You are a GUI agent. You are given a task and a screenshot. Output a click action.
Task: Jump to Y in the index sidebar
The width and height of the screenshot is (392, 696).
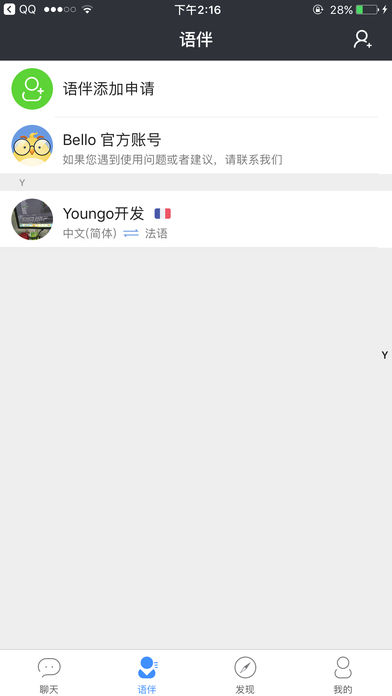click(x=384, y=355)
